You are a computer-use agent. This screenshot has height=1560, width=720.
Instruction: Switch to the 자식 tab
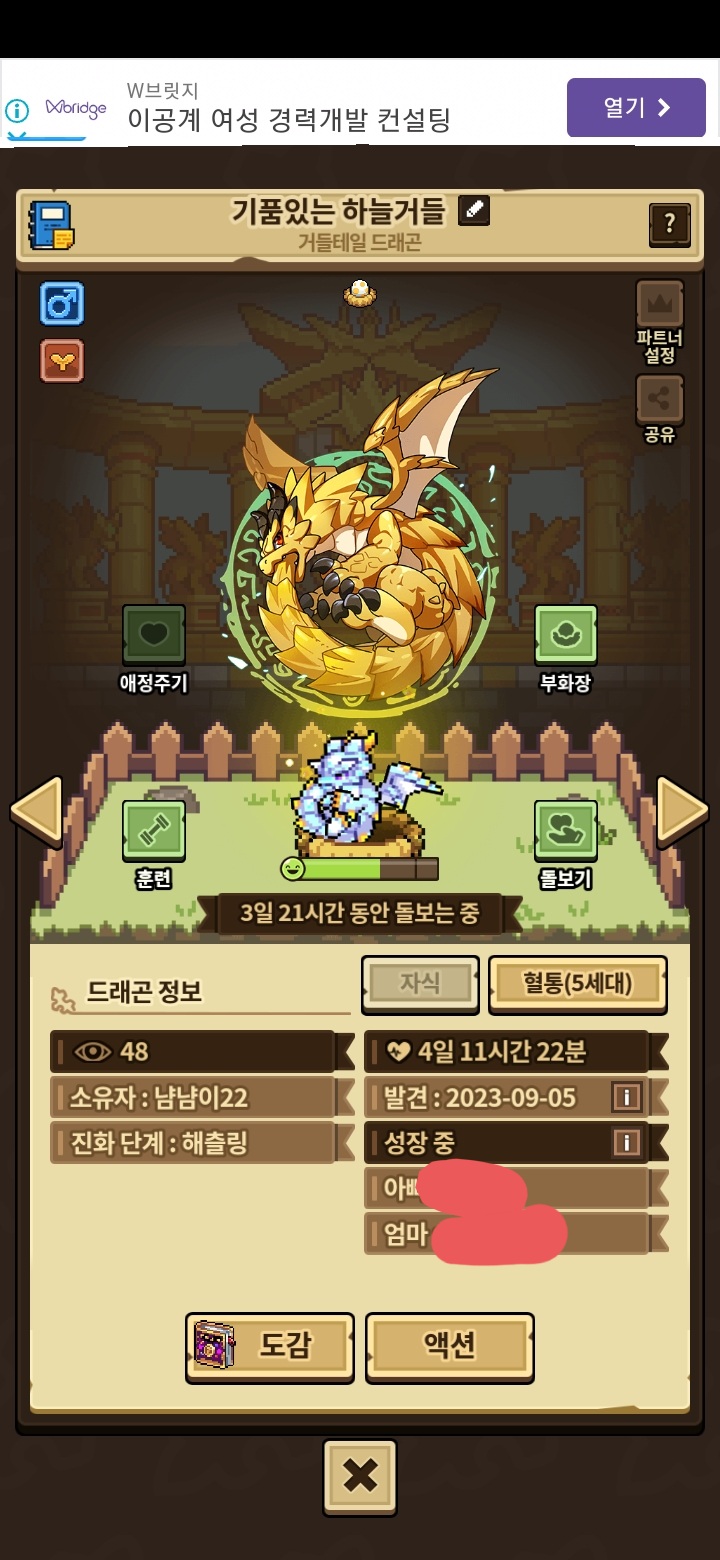(x=420, y=984)
